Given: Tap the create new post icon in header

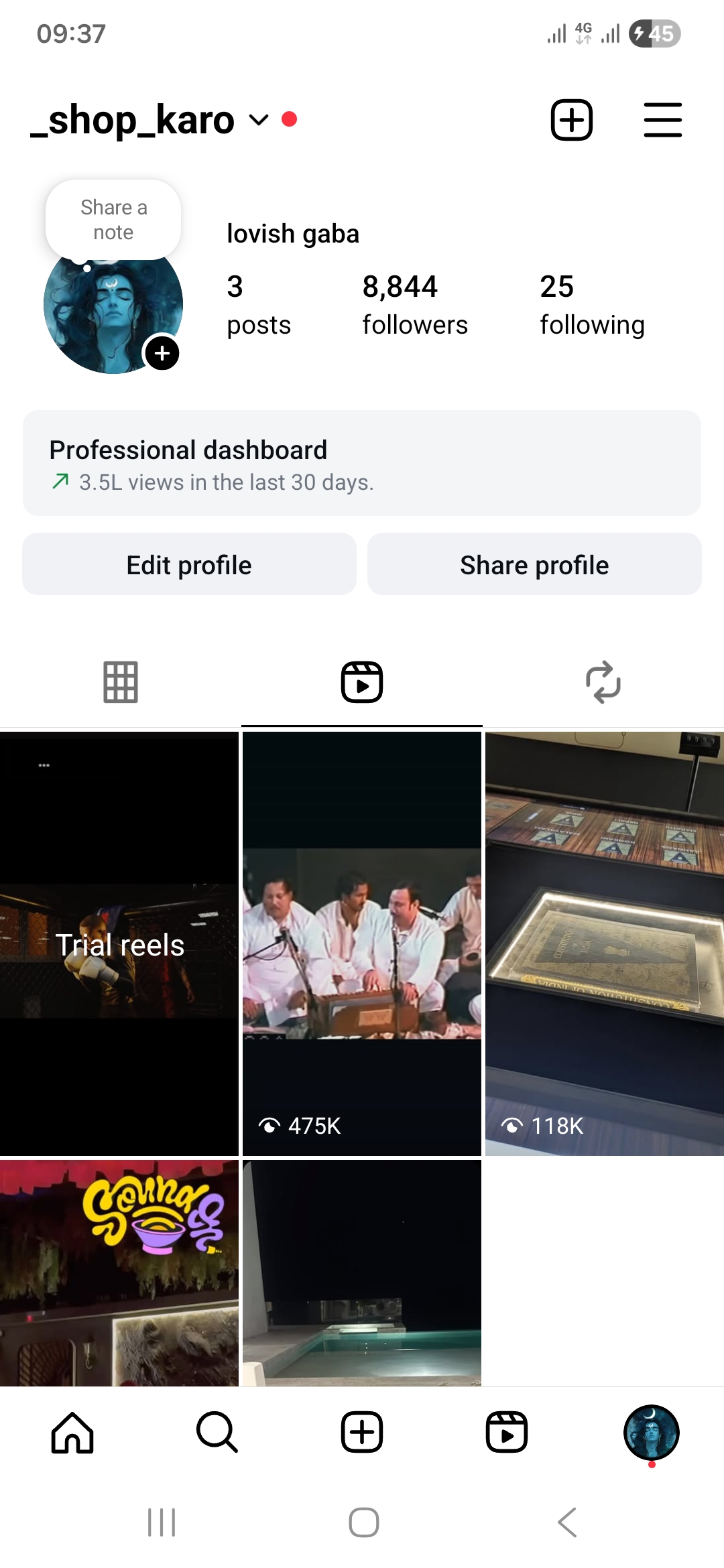Looking at the screenshot, I should click(571, 120).
